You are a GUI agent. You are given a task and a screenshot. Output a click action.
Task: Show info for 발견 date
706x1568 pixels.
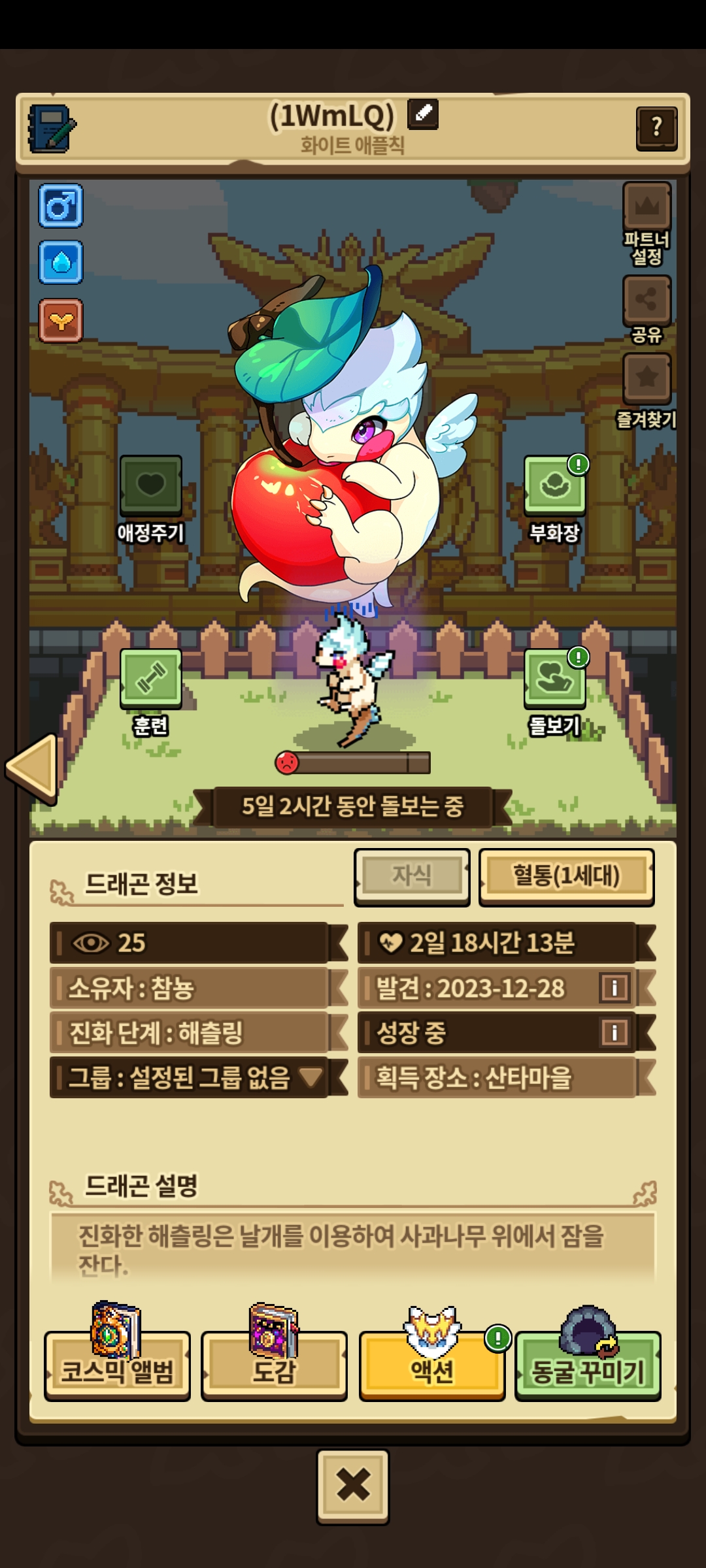click(x=614, y=987)
